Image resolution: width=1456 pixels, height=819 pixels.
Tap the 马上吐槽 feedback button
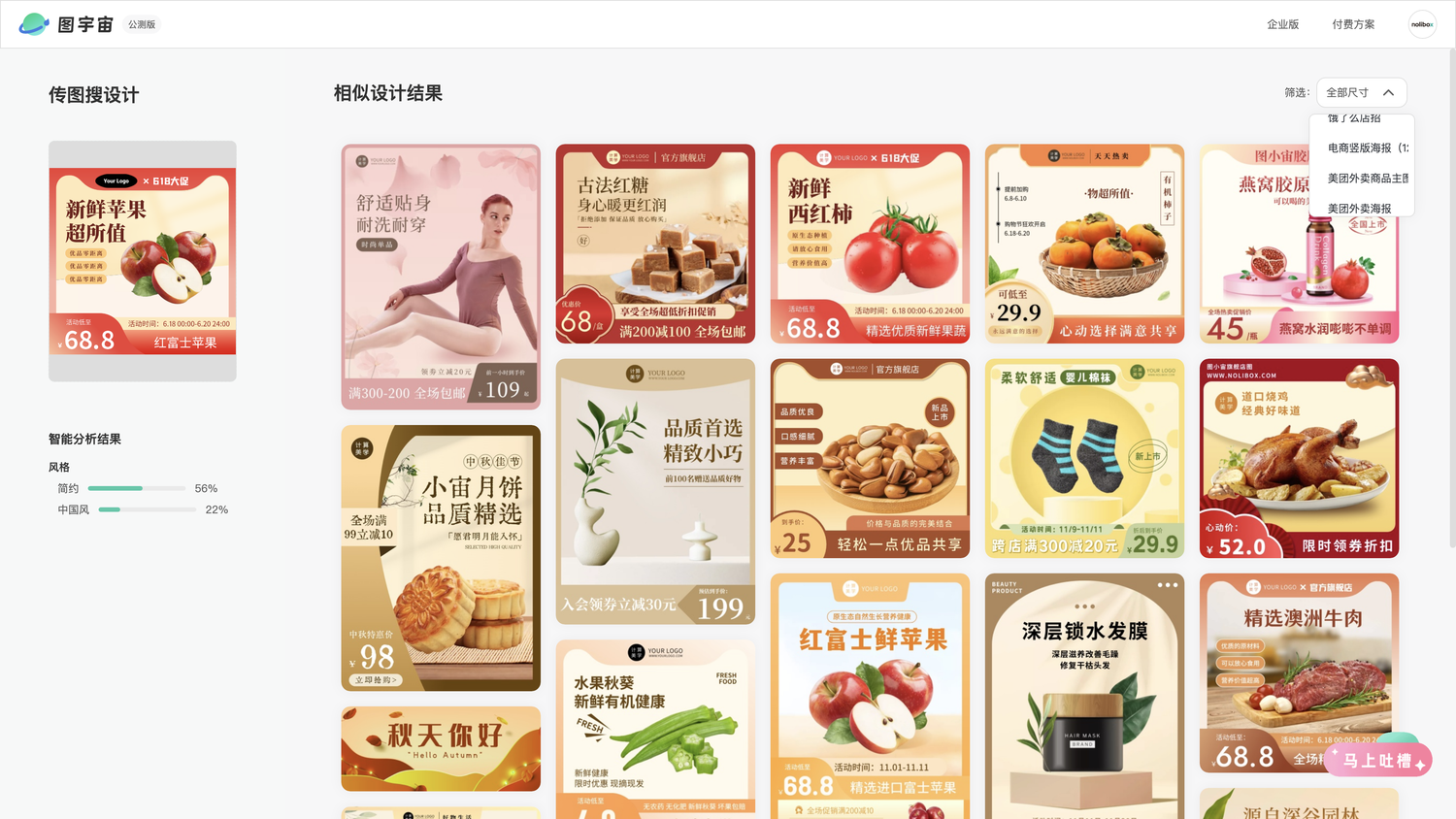[x=1377, y=760]
